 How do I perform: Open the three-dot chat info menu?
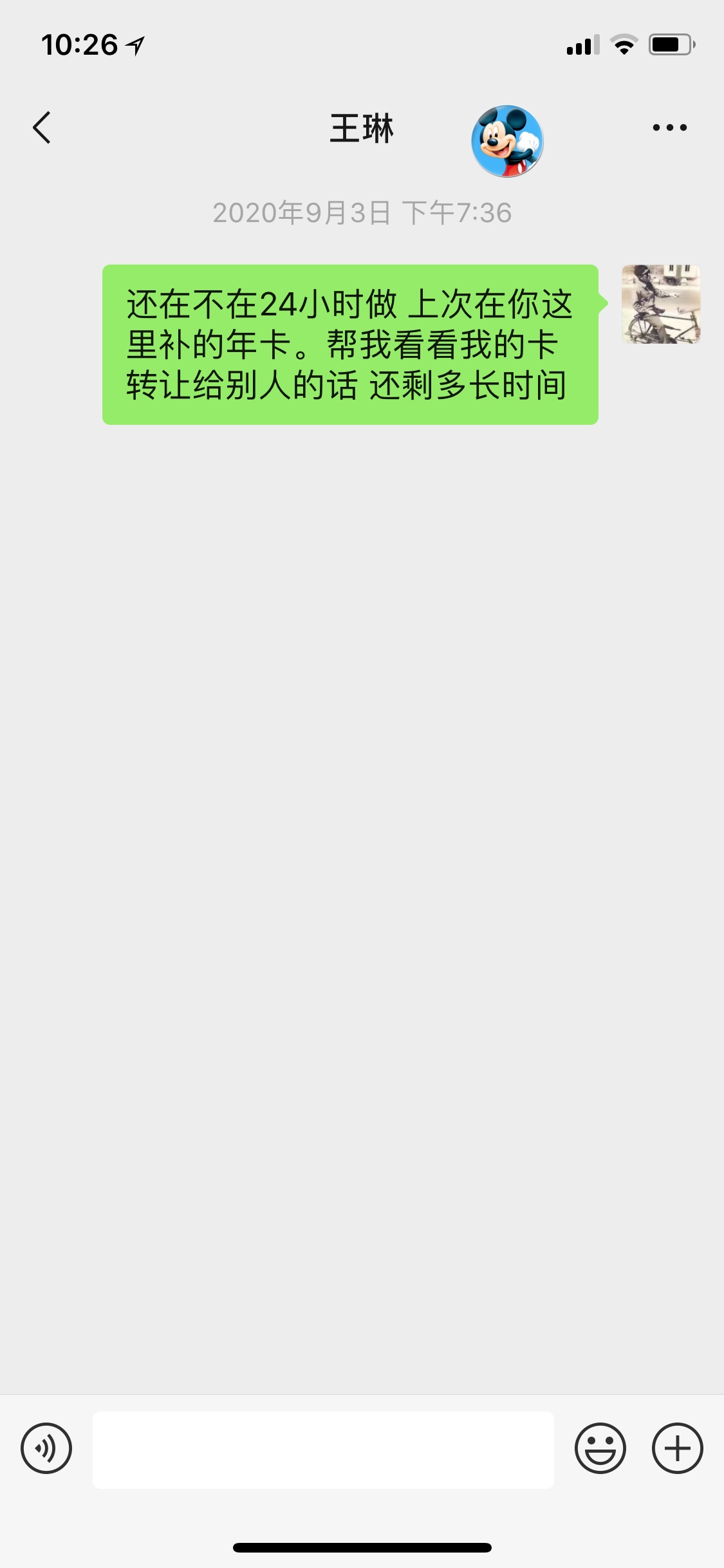tap(669, 127)
